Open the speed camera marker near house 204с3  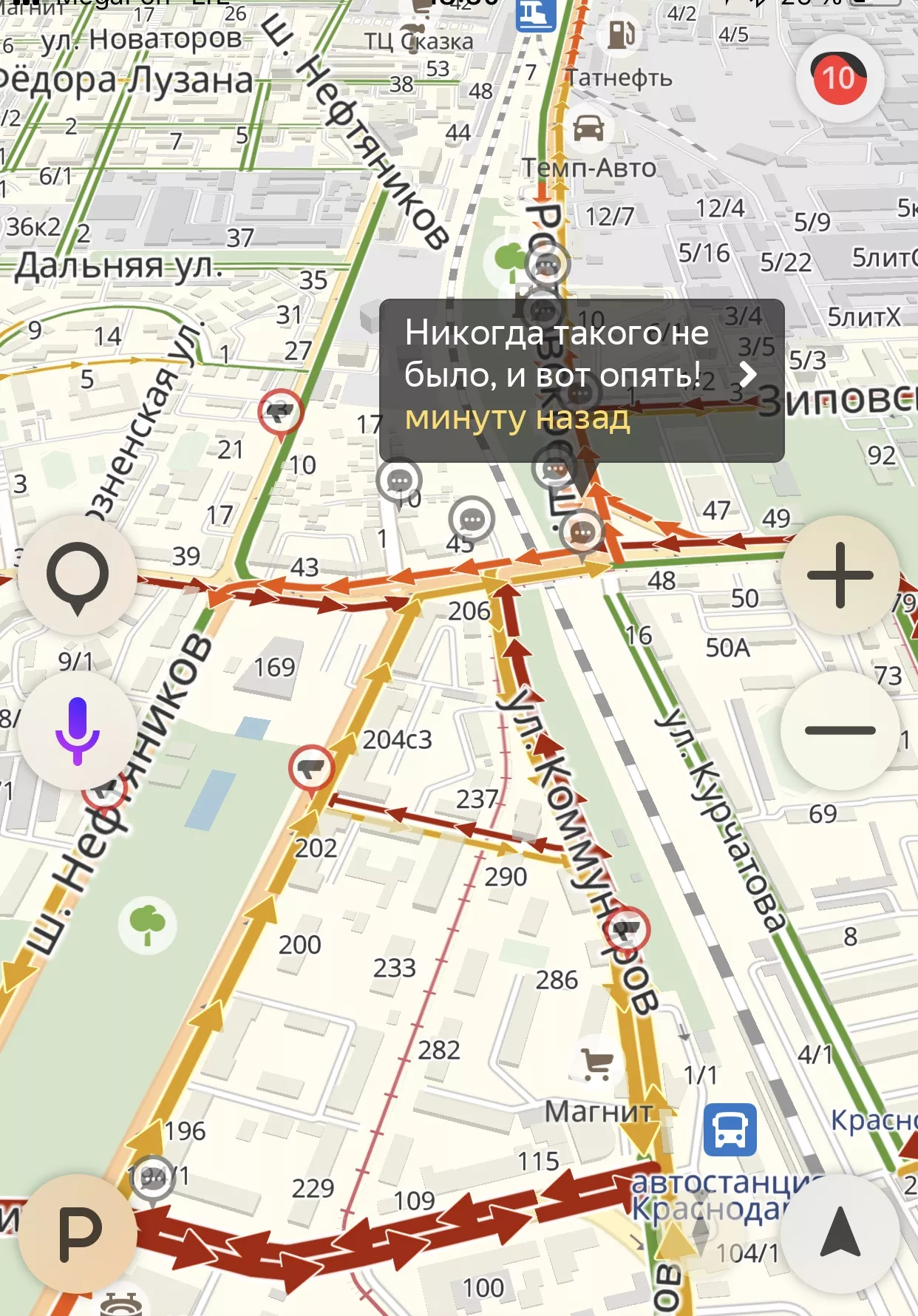click(x=311, y=769)
